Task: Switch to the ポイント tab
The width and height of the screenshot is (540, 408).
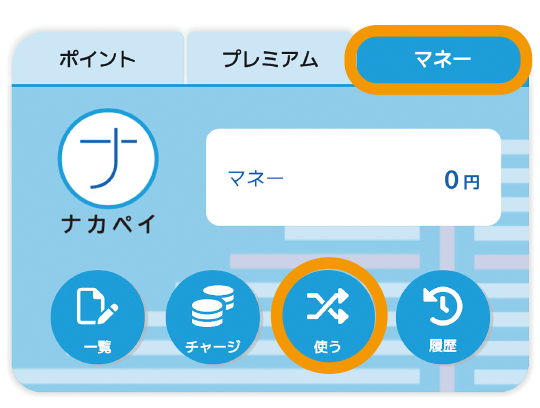Action: (98, 58)
